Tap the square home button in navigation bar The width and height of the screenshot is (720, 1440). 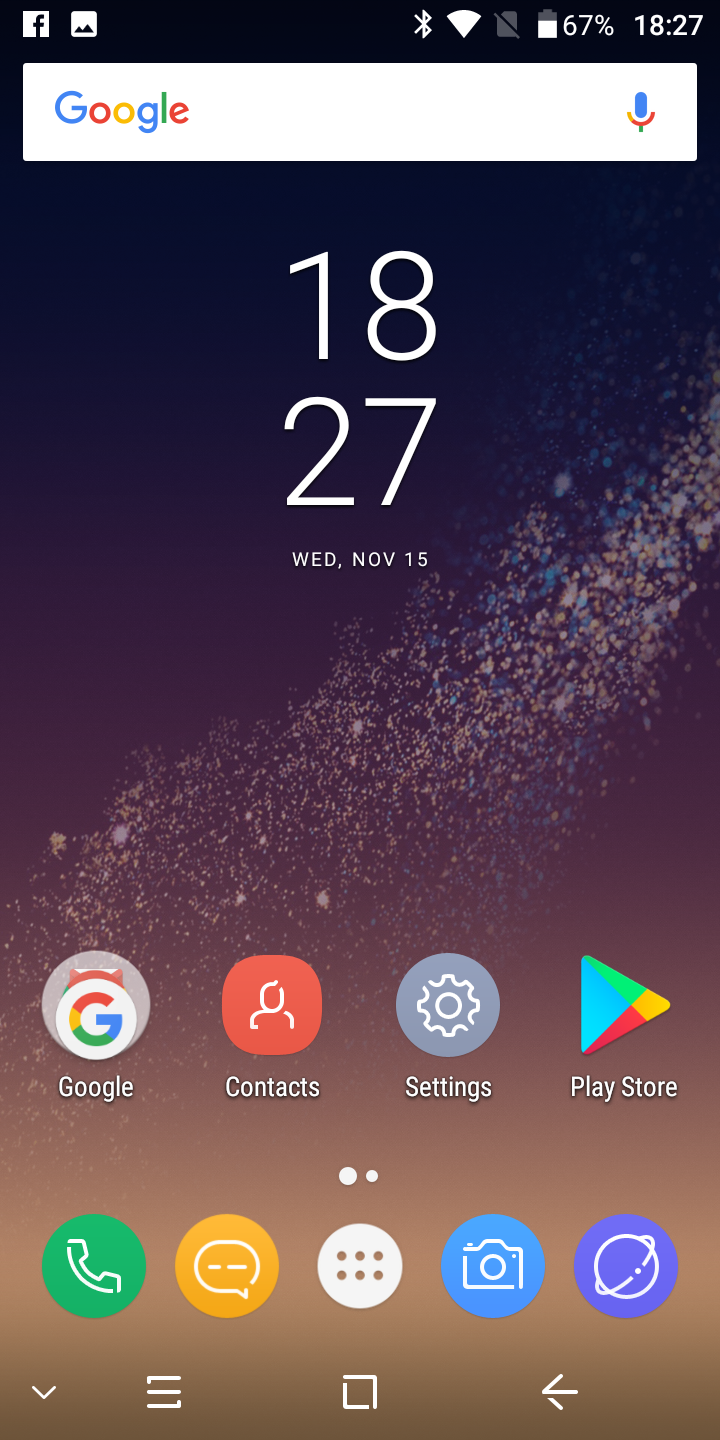(x=360, y=1392)
